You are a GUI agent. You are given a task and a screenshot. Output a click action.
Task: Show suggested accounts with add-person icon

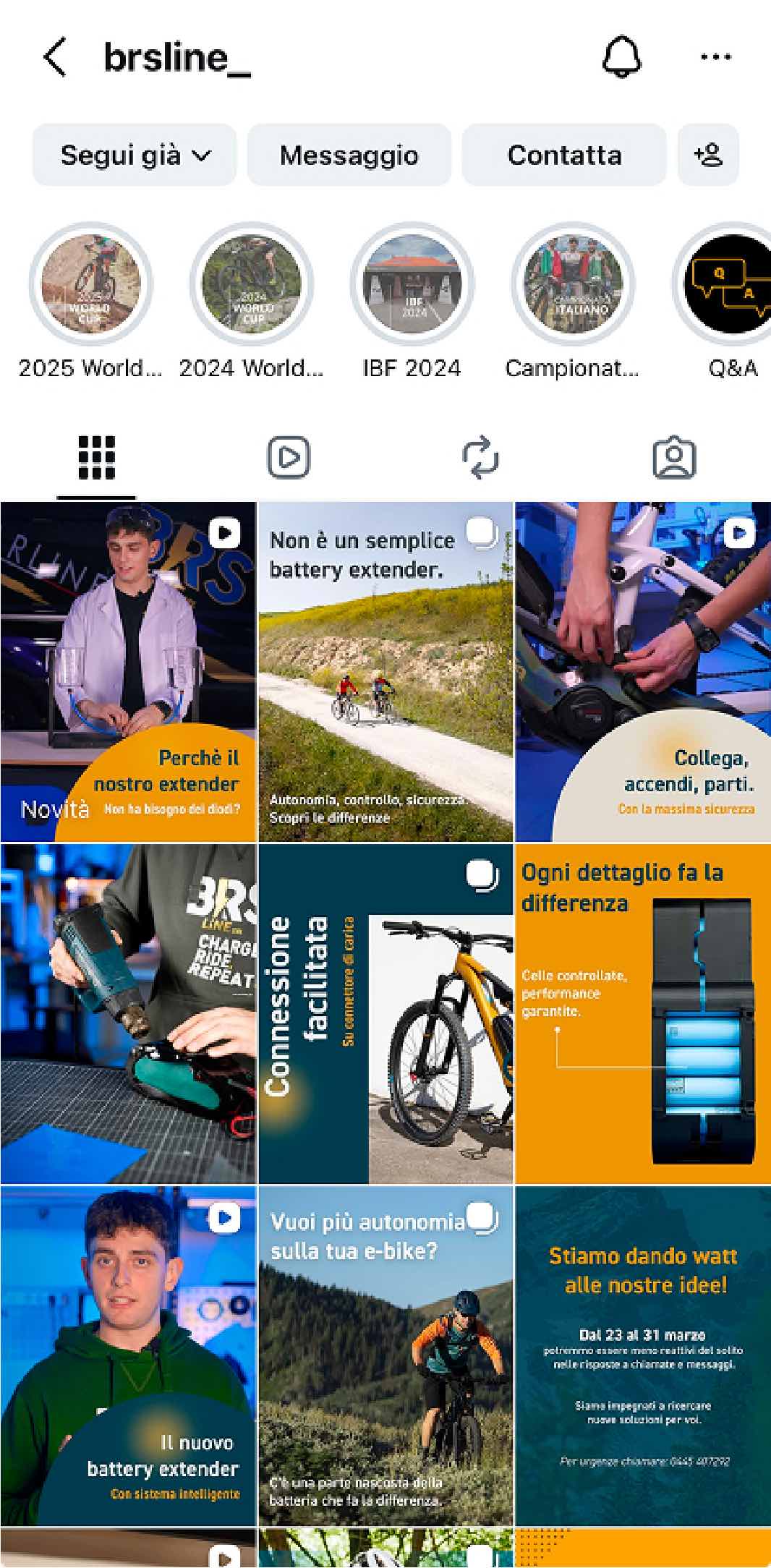point(708,155)
